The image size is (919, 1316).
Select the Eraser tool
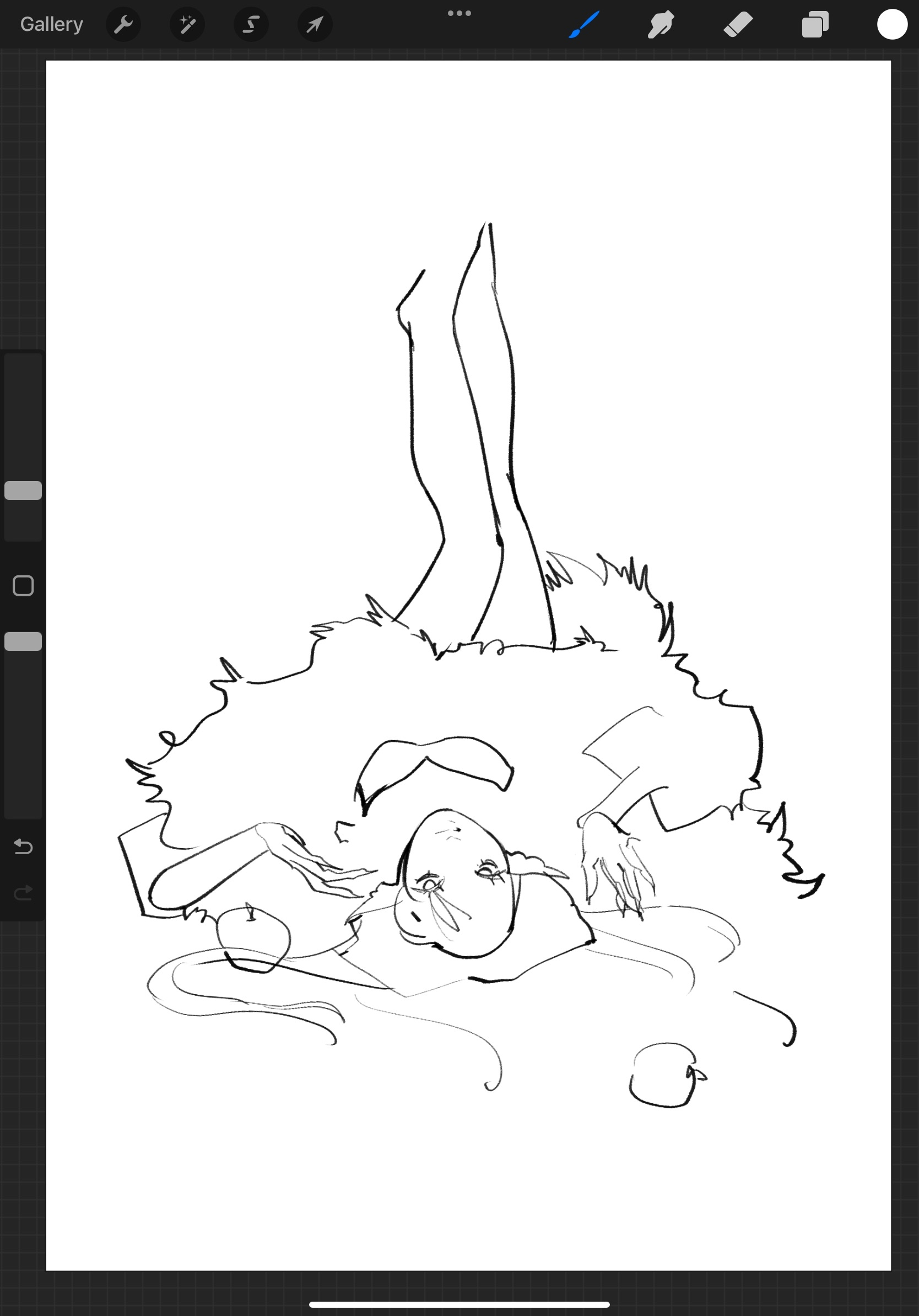738,25
